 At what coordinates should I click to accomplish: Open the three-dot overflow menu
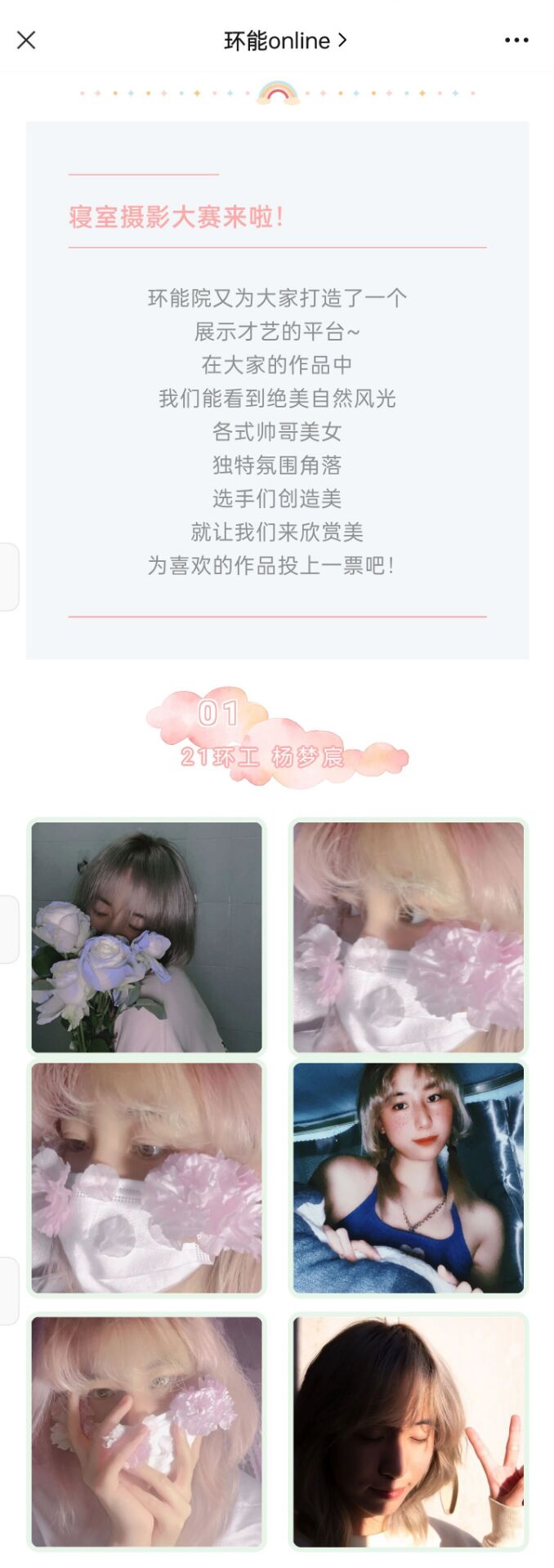[516, 40]
